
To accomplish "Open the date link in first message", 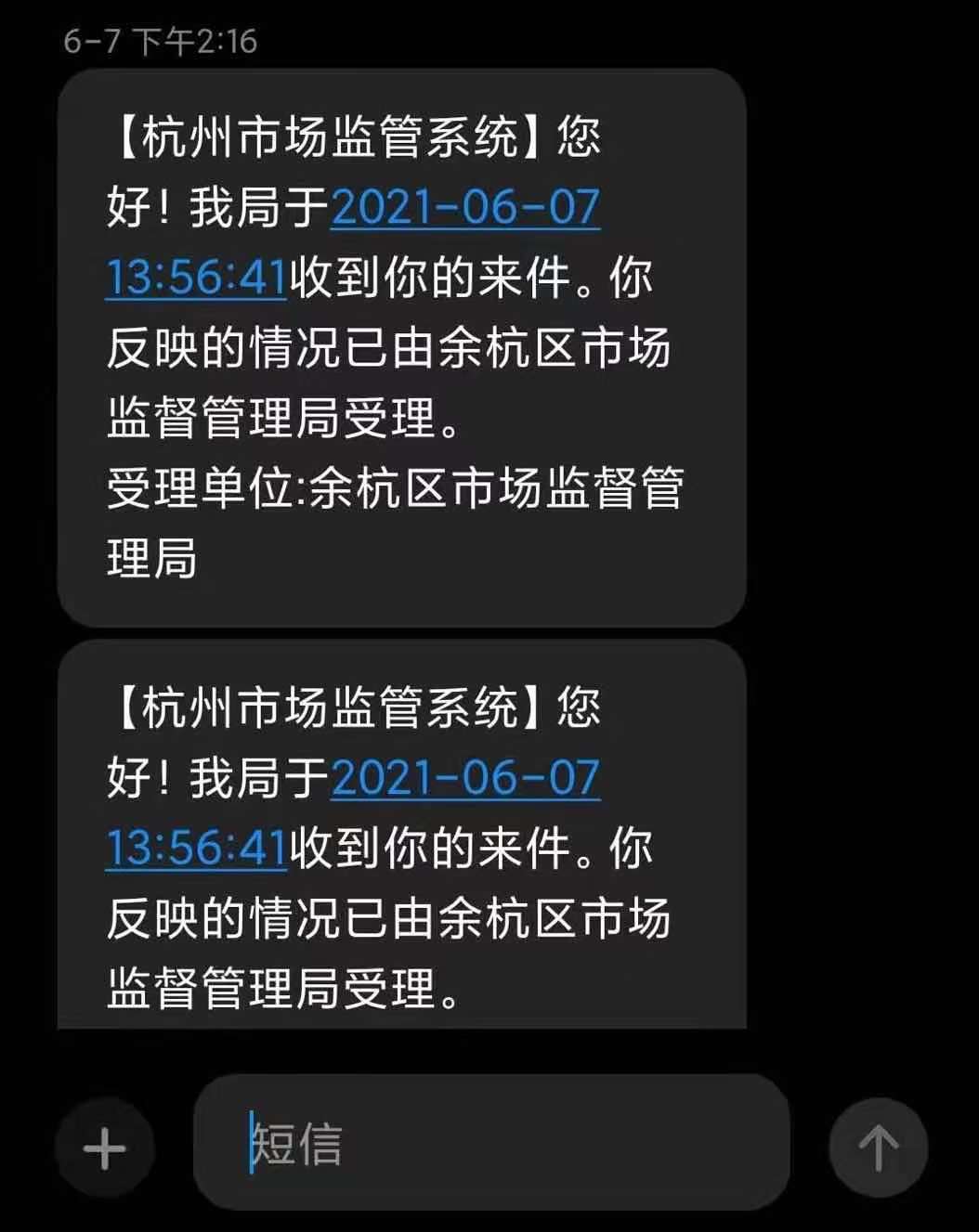I will pos(464,207).
